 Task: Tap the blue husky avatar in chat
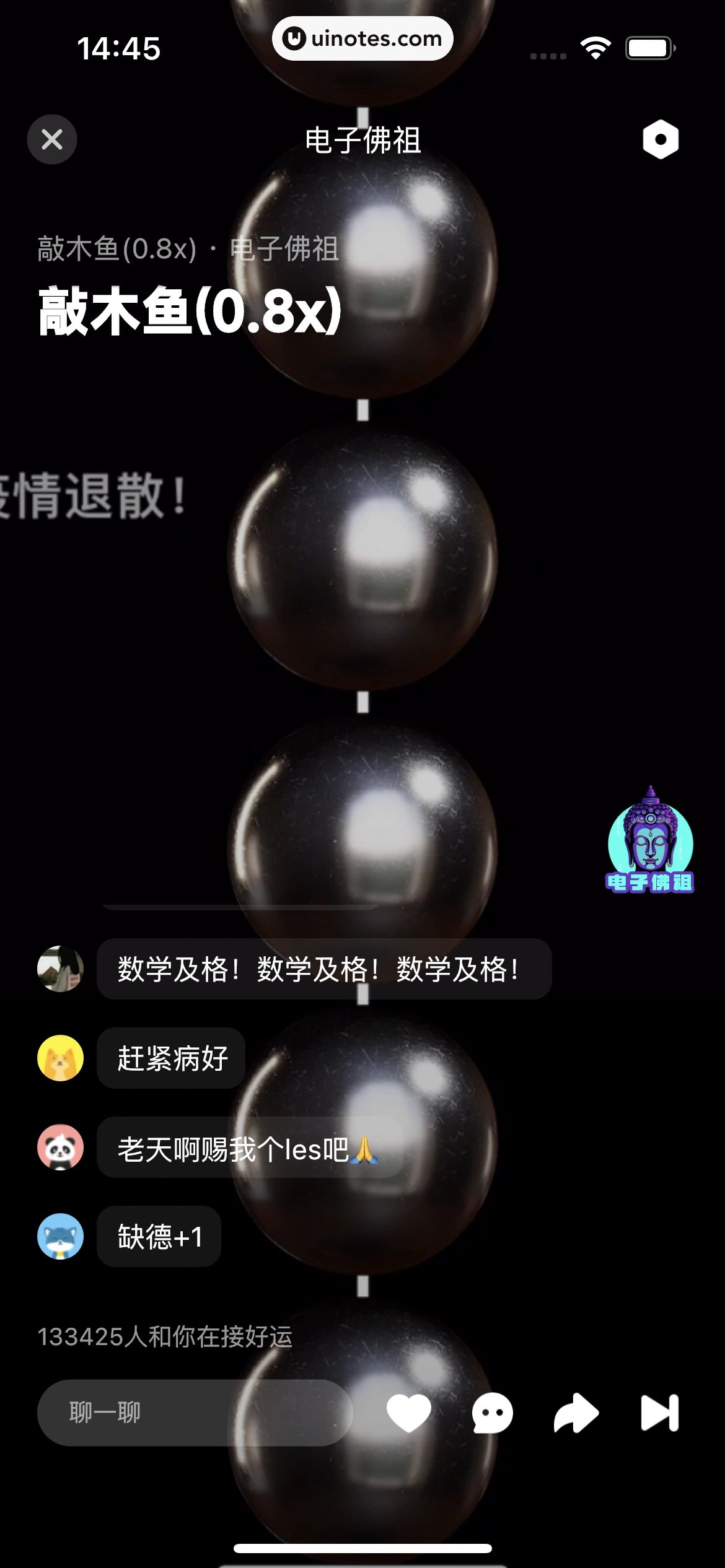click(60, 1236)
